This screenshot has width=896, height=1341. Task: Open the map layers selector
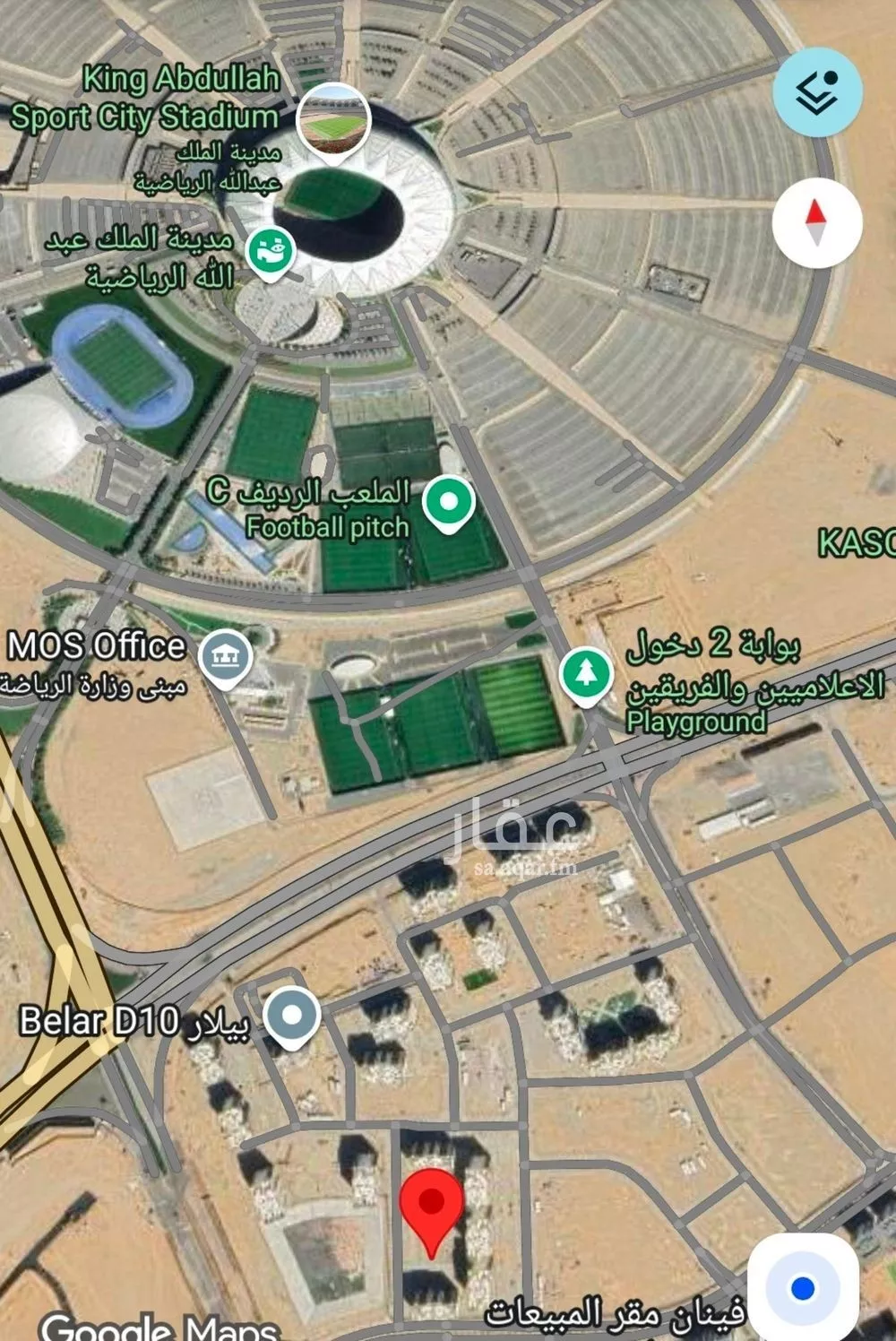[817, 91]
